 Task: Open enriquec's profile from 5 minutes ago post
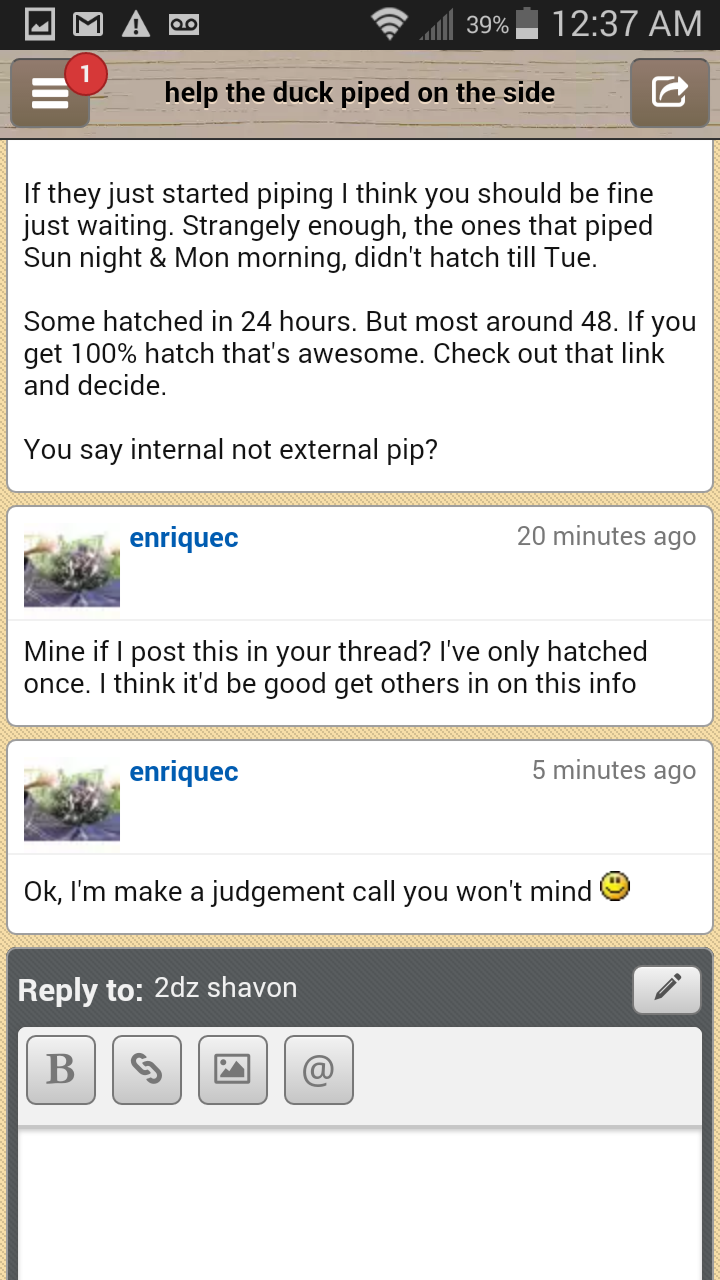point(184,772)
